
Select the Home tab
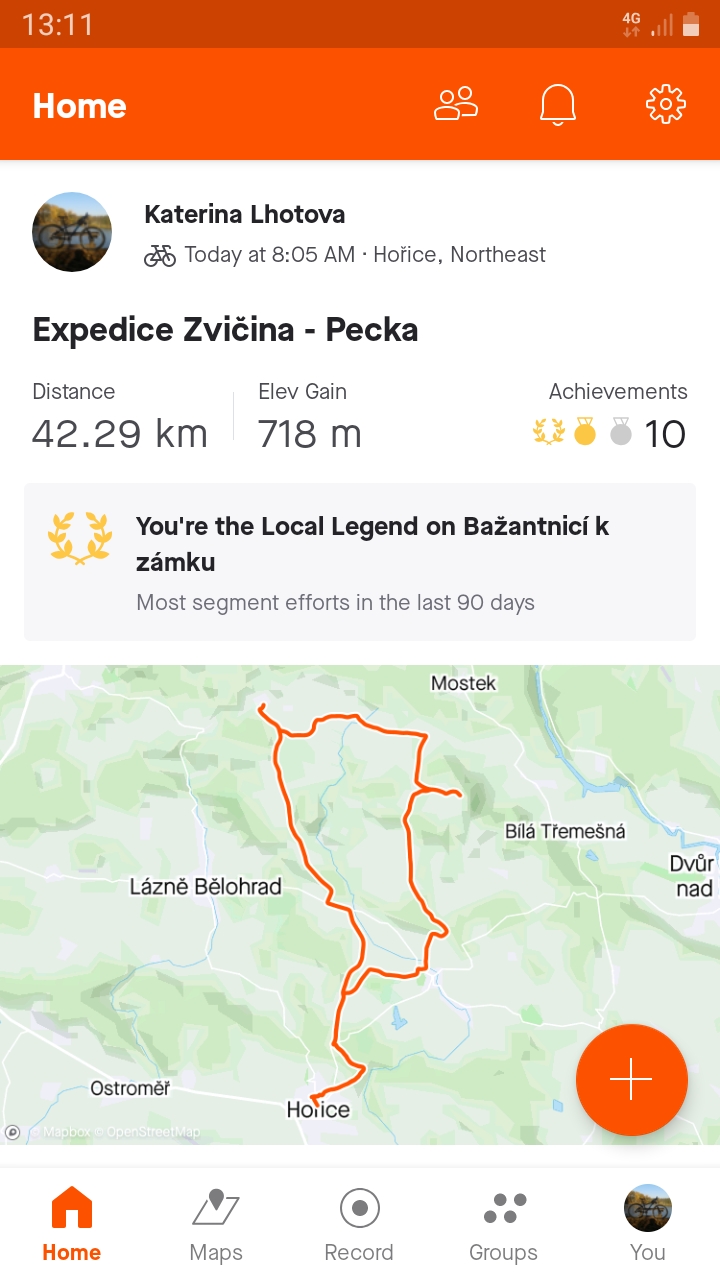[x=72, y=1224]
